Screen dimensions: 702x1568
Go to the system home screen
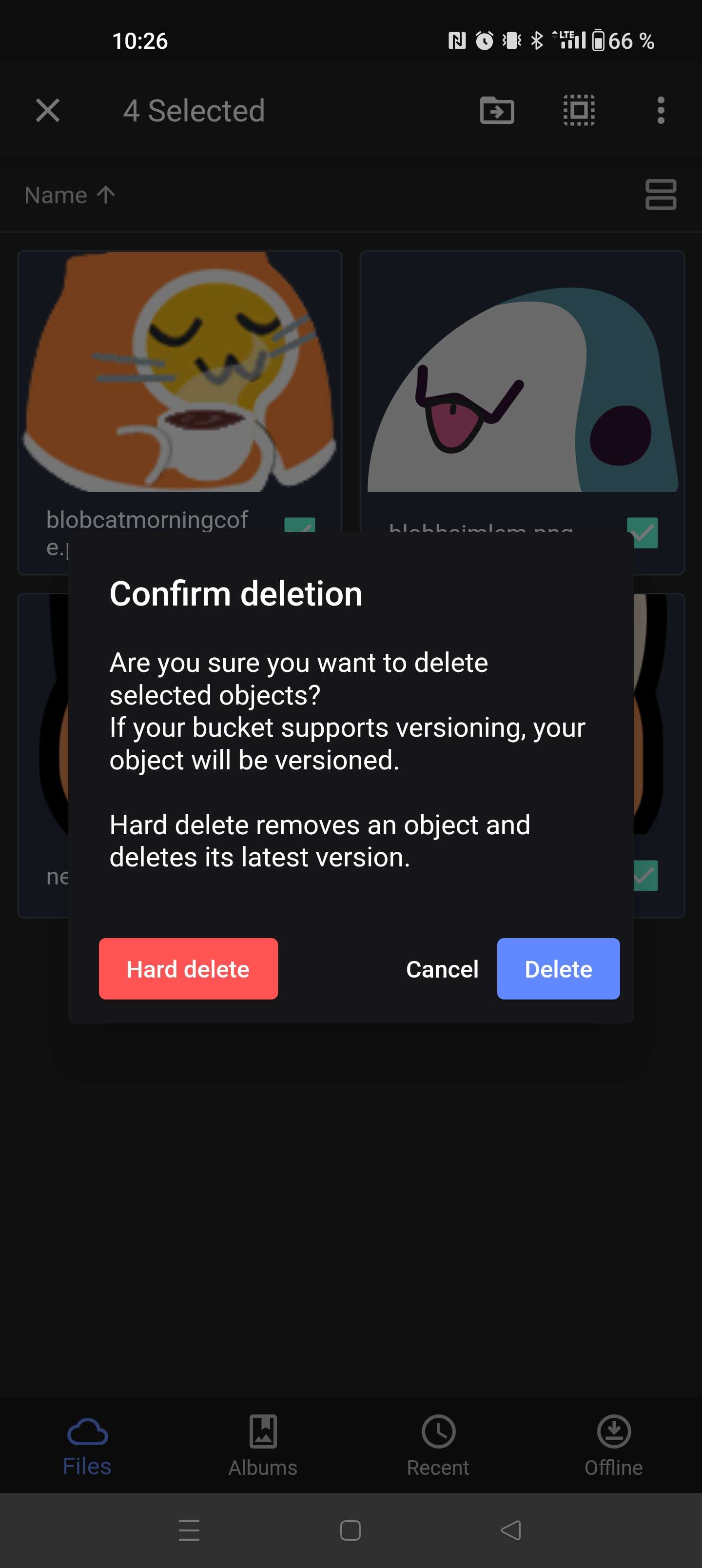point(350,1529)
